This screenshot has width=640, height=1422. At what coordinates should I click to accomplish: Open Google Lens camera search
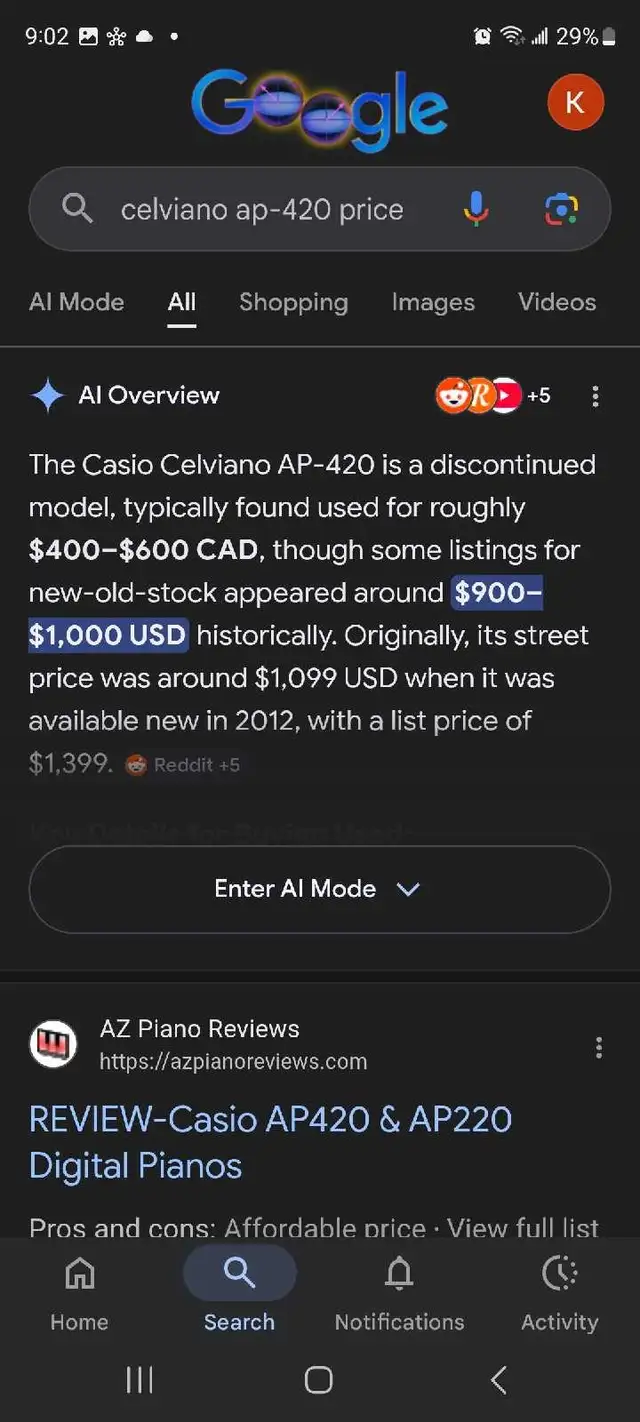coord(561,209)
